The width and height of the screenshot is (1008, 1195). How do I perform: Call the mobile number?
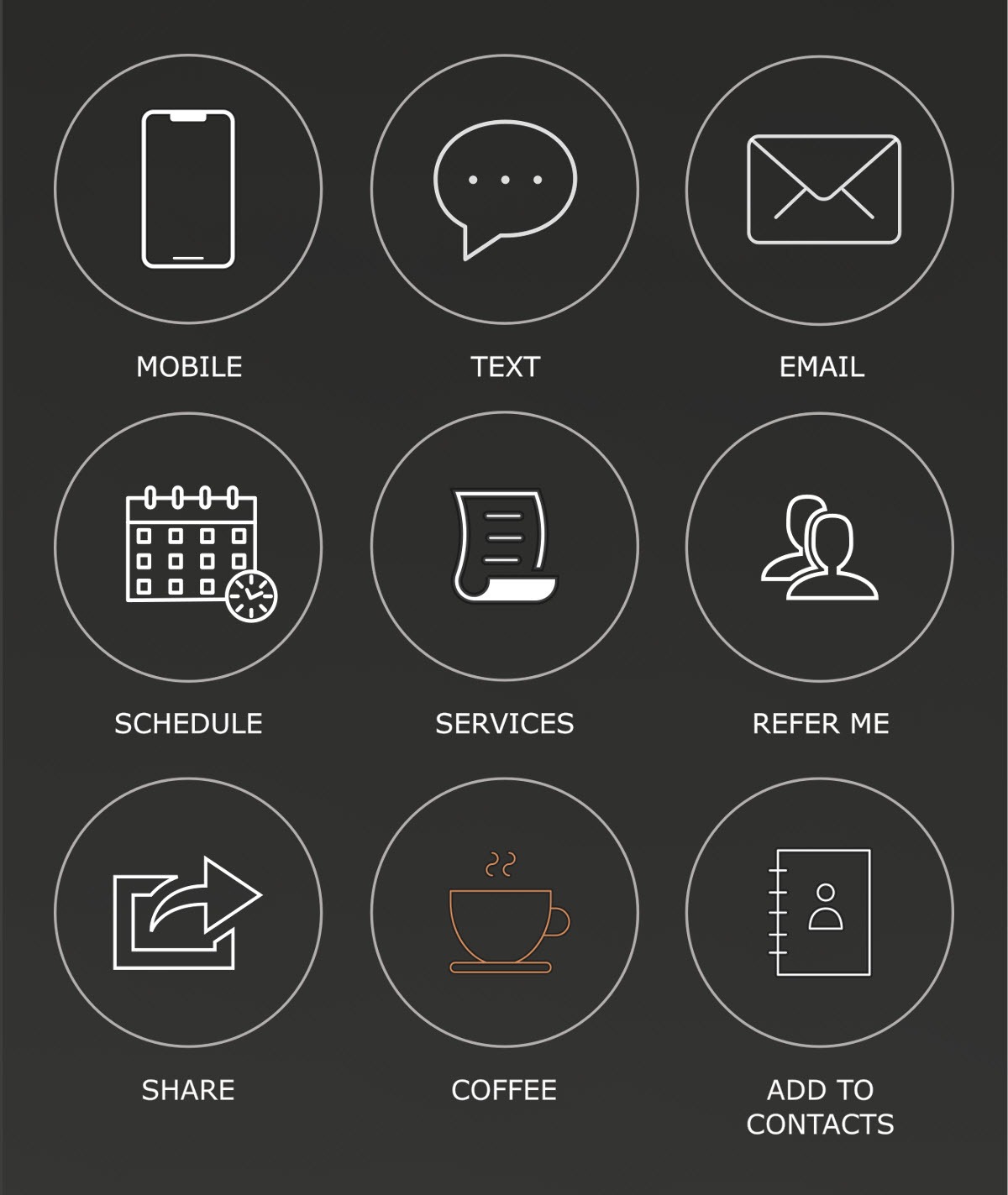pos(188,189)
